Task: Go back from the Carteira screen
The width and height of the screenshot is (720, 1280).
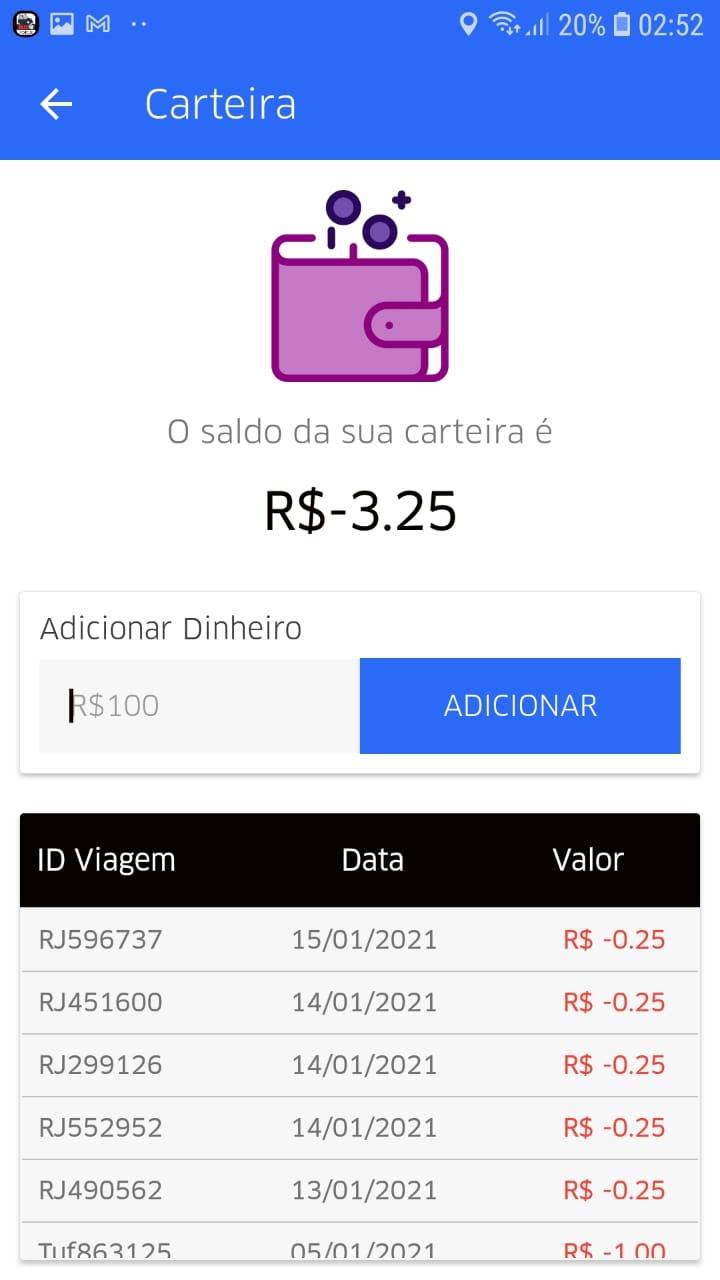Action: click(x=56, y=104)
